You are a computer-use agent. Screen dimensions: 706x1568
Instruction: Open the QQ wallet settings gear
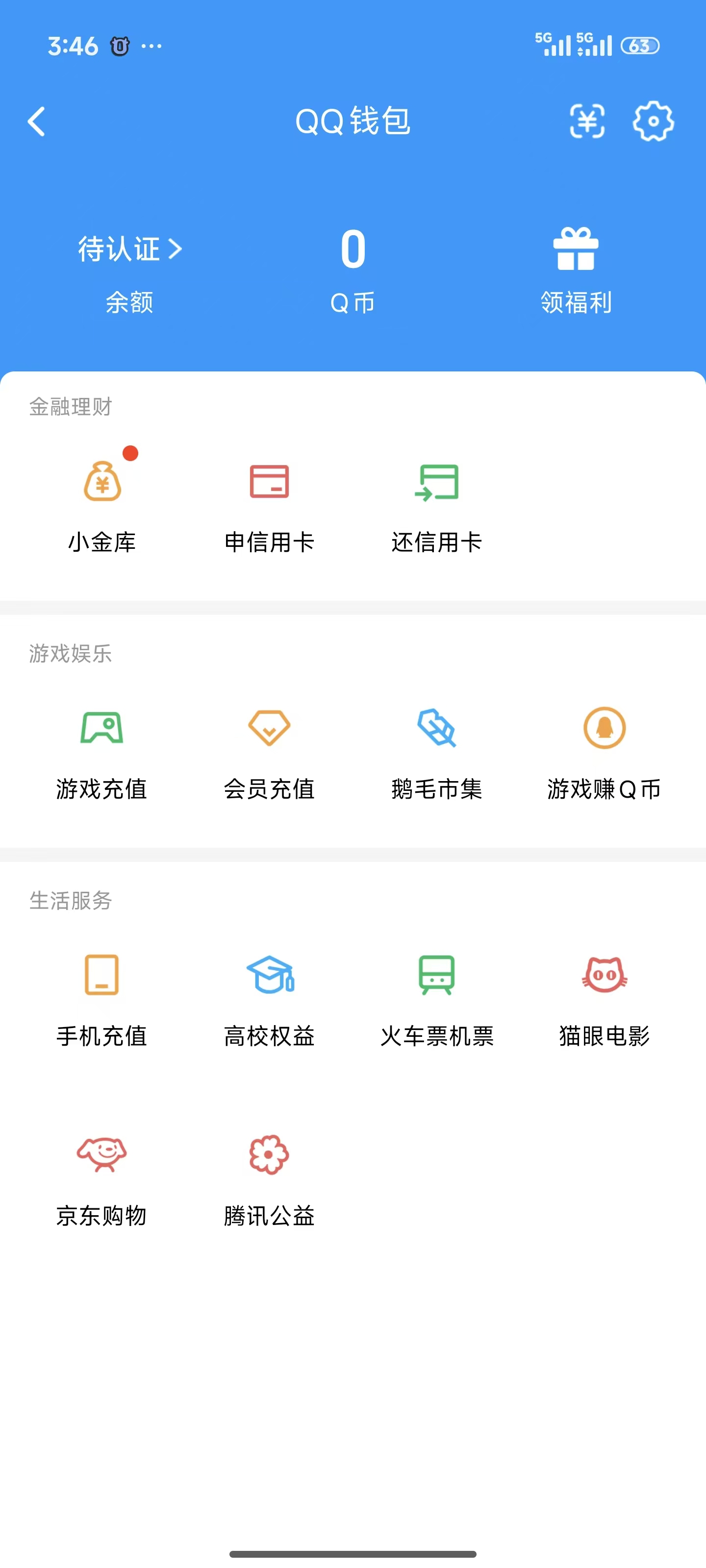tap(653, 122)
